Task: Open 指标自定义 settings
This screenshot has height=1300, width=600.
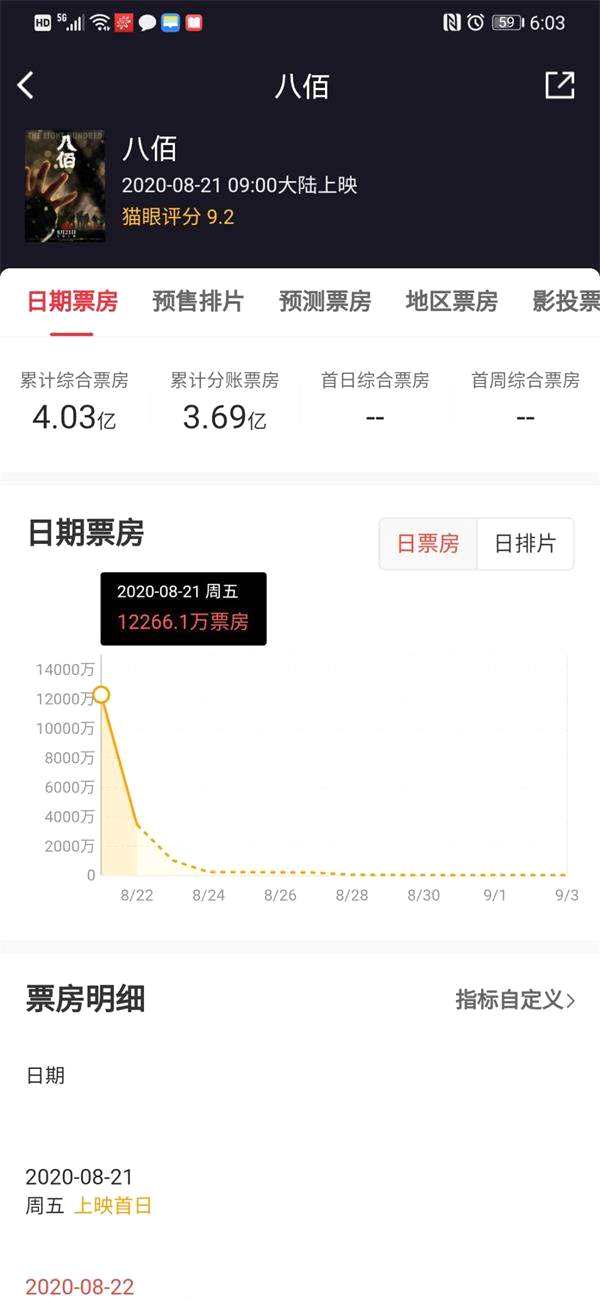Action: point(515,999)
